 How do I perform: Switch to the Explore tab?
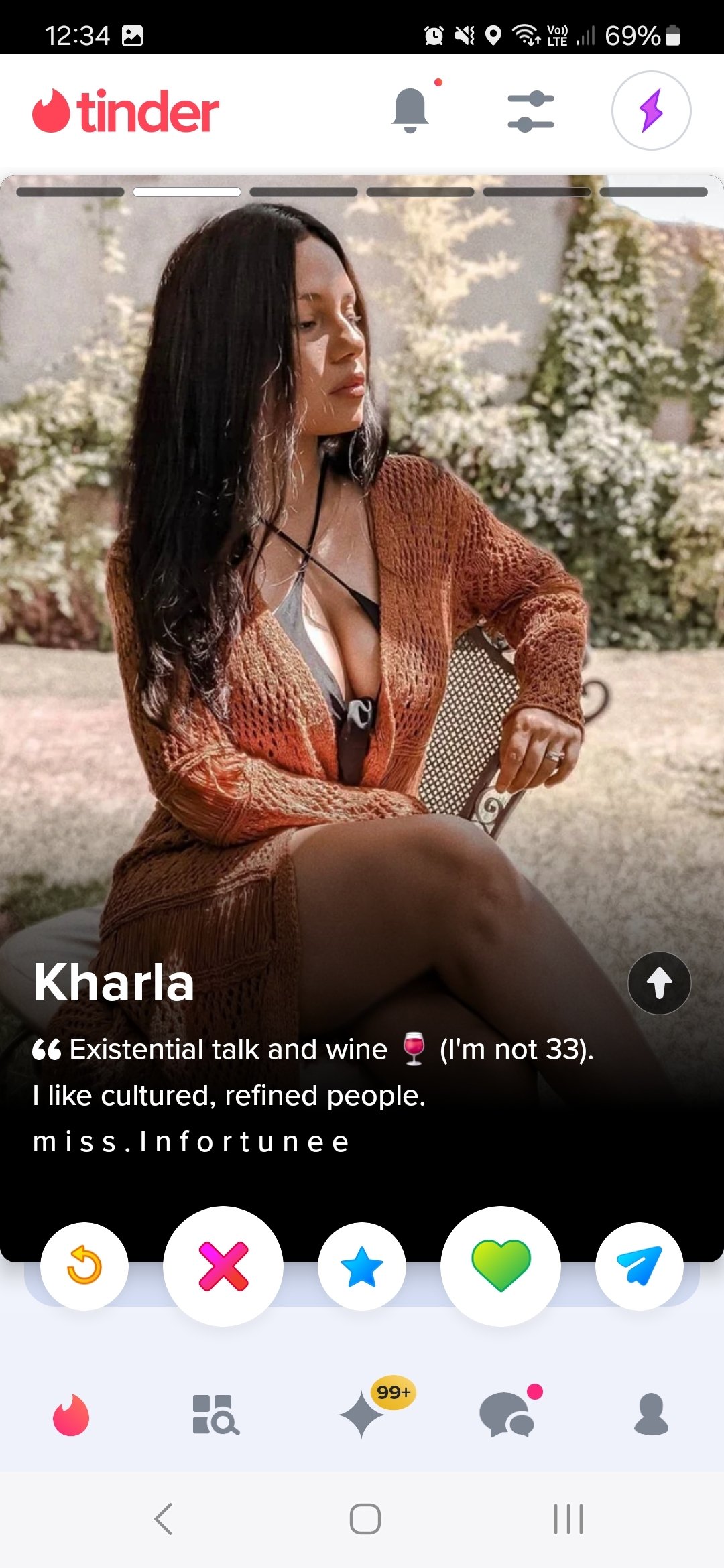pyautogui.click(x=215, y=1415)
